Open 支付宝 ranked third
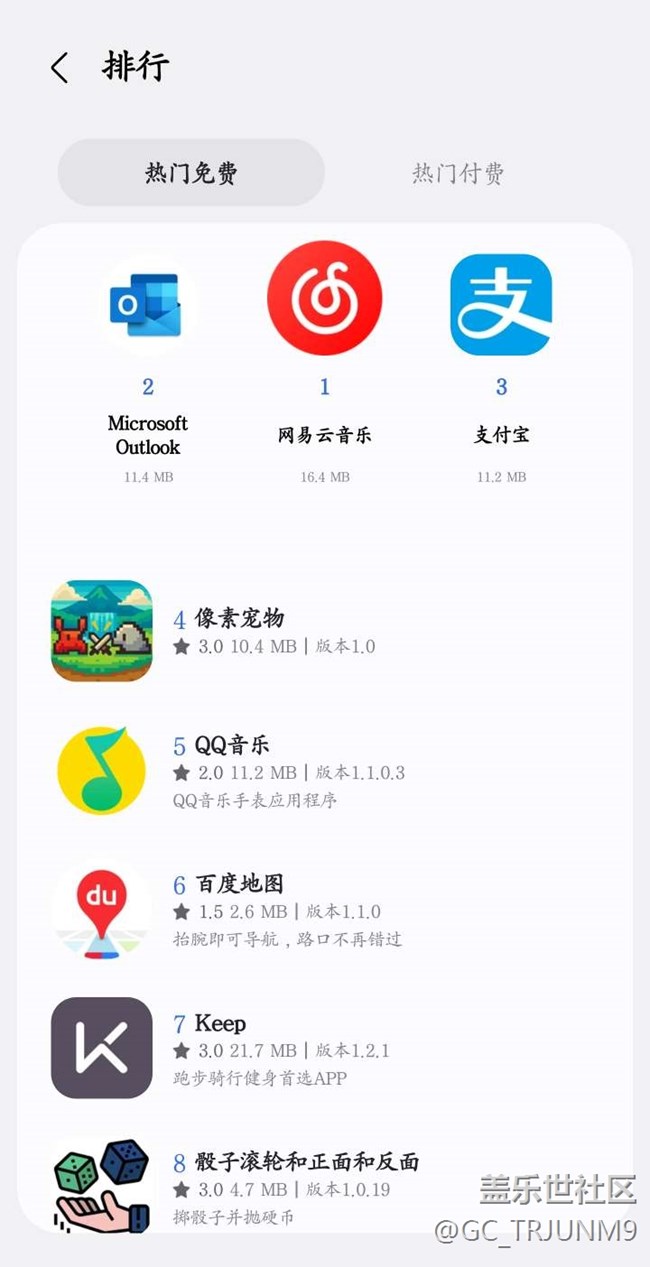650x1267 pixels. [501, 305]
